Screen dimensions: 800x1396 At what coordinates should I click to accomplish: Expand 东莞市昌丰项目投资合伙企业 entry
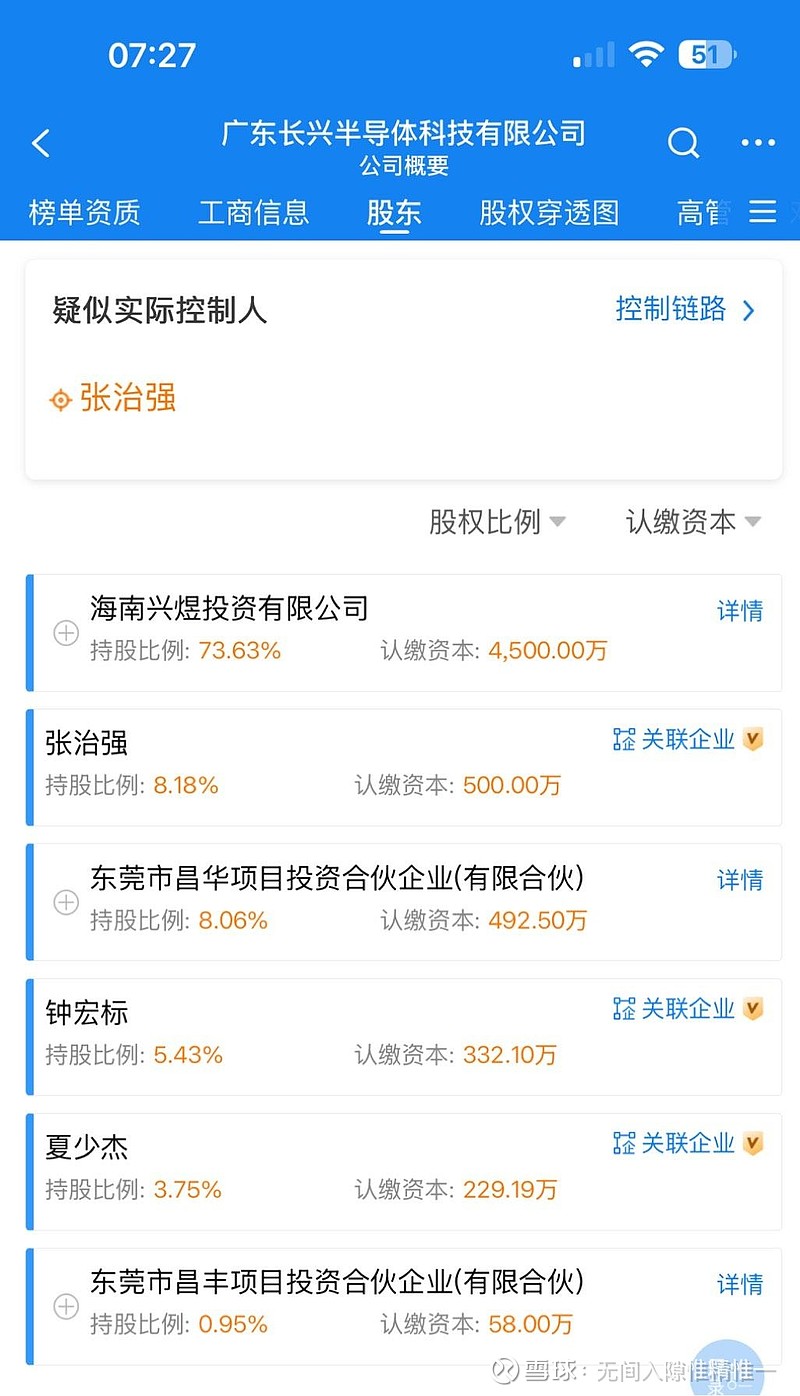[x=65, y=1307]
